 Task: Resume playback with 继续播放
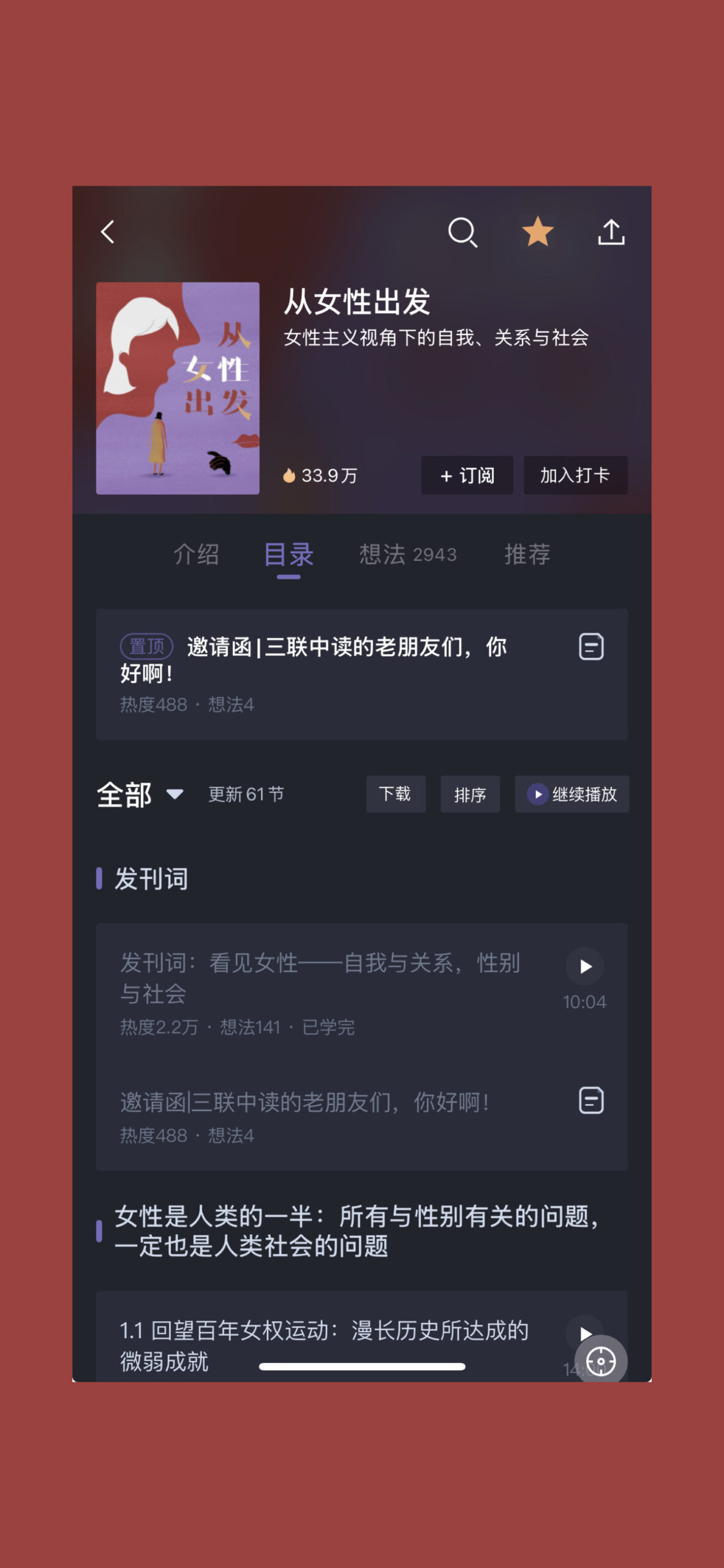(572, 794)
